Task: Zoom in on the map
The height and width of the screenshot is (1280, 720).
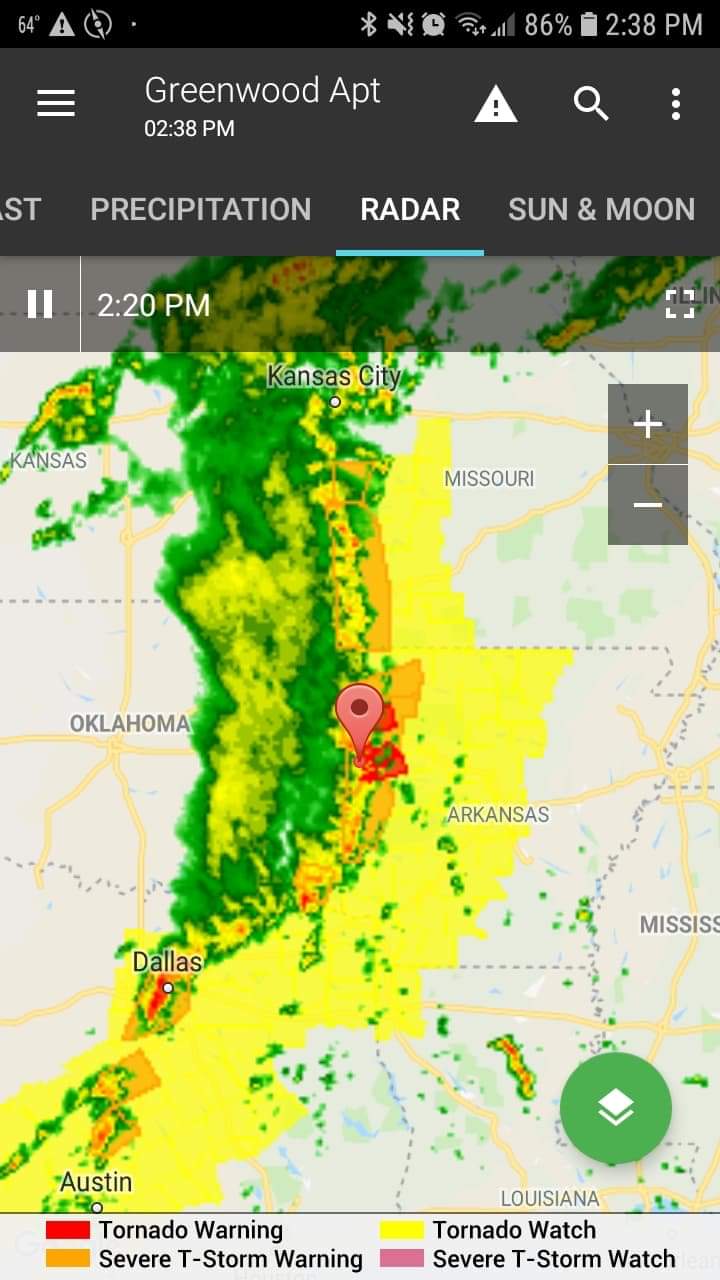Action: pos(648,424)
